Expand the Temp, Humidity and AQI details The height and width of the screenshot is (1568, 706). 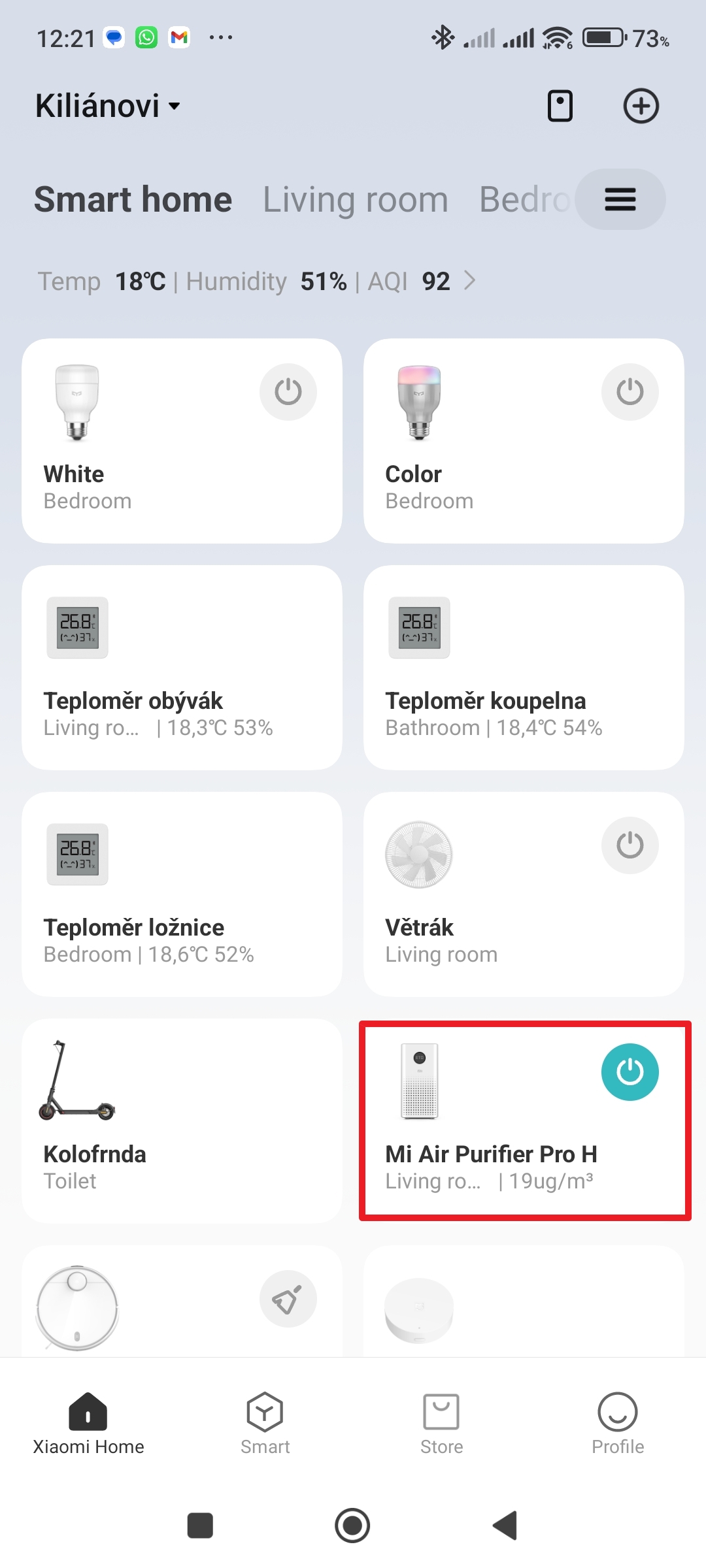click(x=469, y=281)
